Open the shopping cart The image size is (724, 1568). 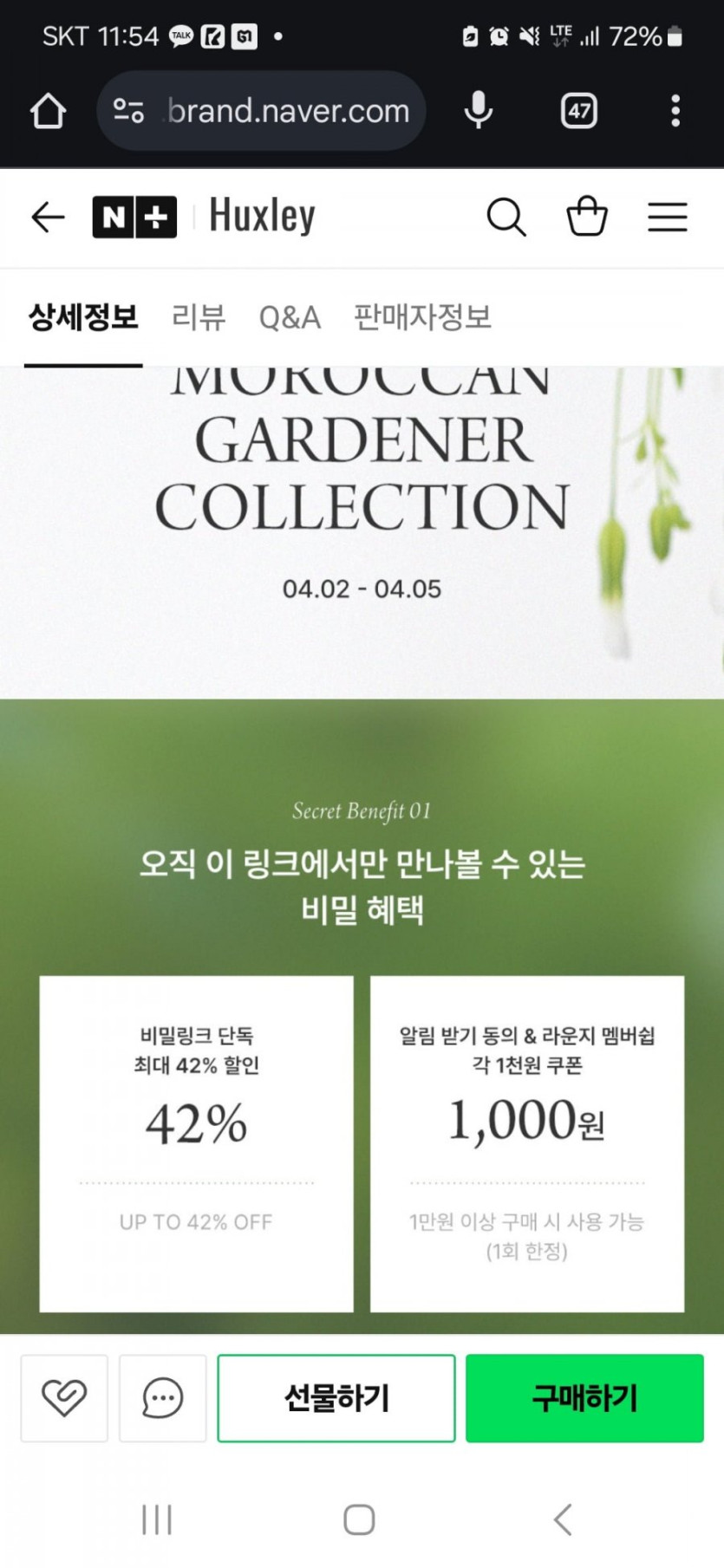pyautogui.click(x=587, y=216)
